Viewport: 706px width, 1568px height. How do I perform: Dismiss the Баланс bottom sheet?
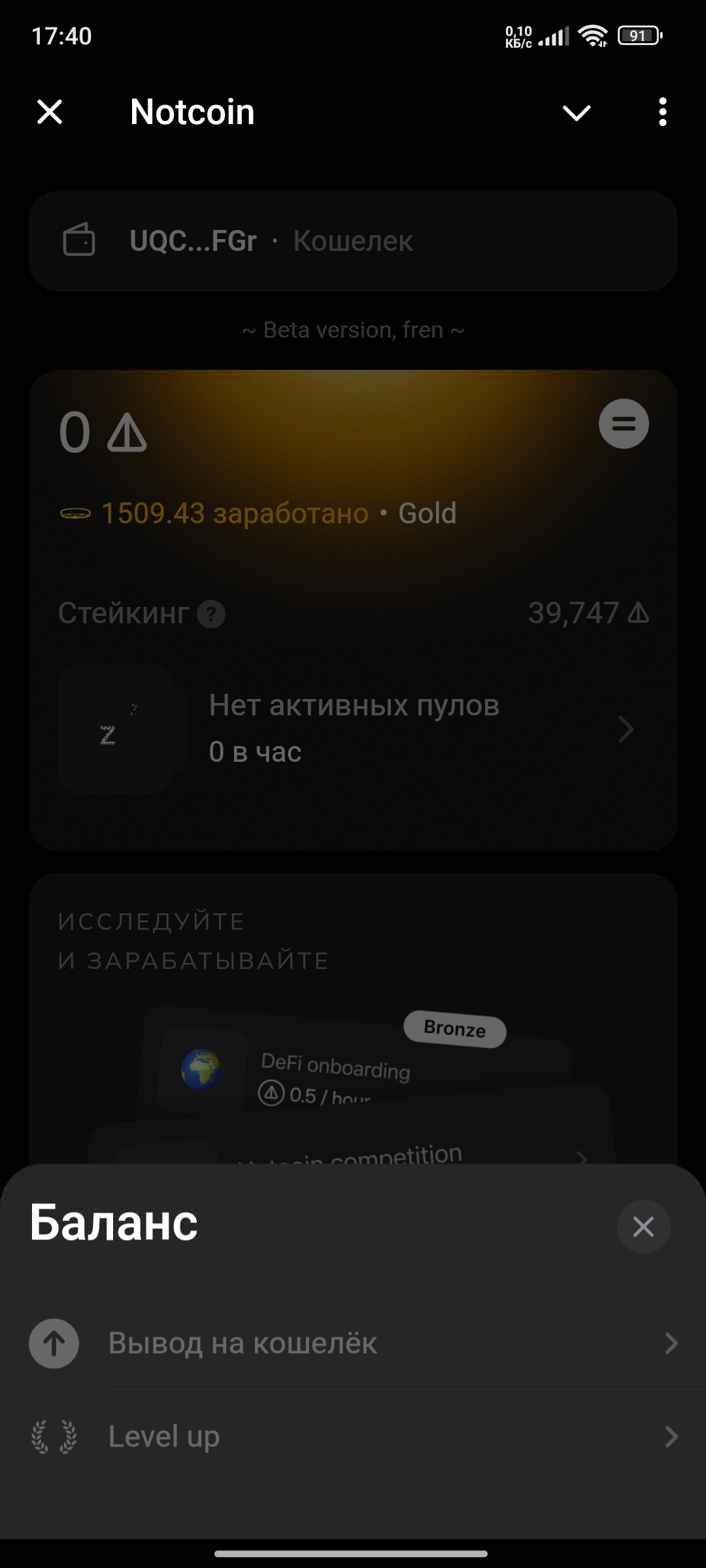click(643, 1226)
